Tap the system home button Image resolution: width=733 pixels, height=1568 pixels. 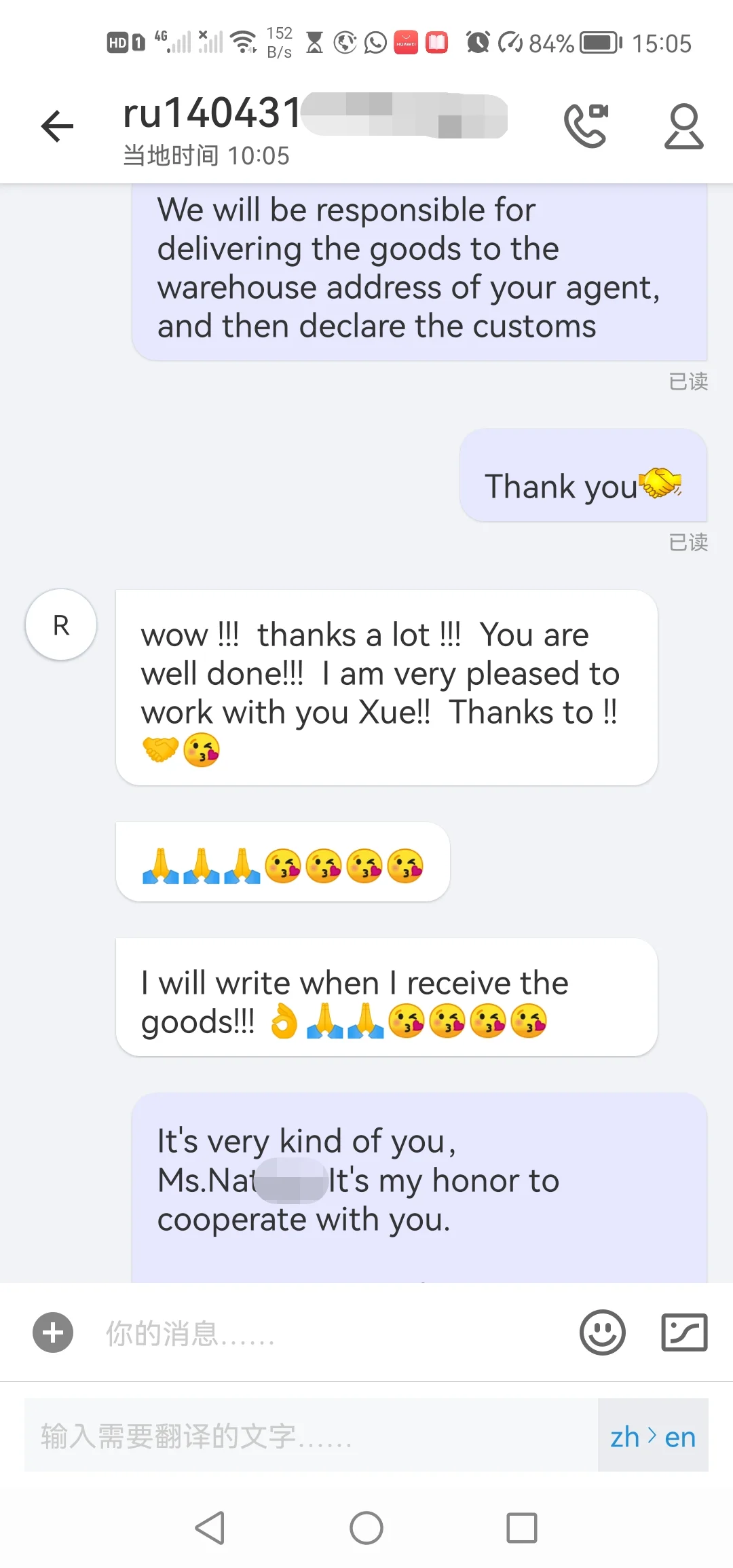point(366,1528)
